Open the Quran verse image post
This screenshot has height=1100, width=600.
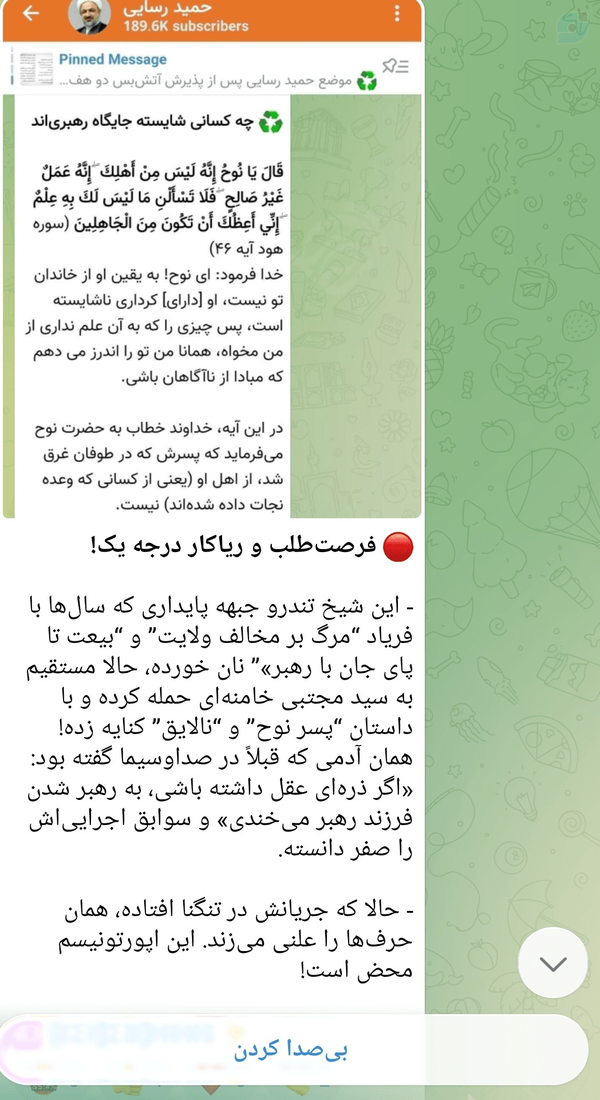pyautogui.click(x=213, y=307)
